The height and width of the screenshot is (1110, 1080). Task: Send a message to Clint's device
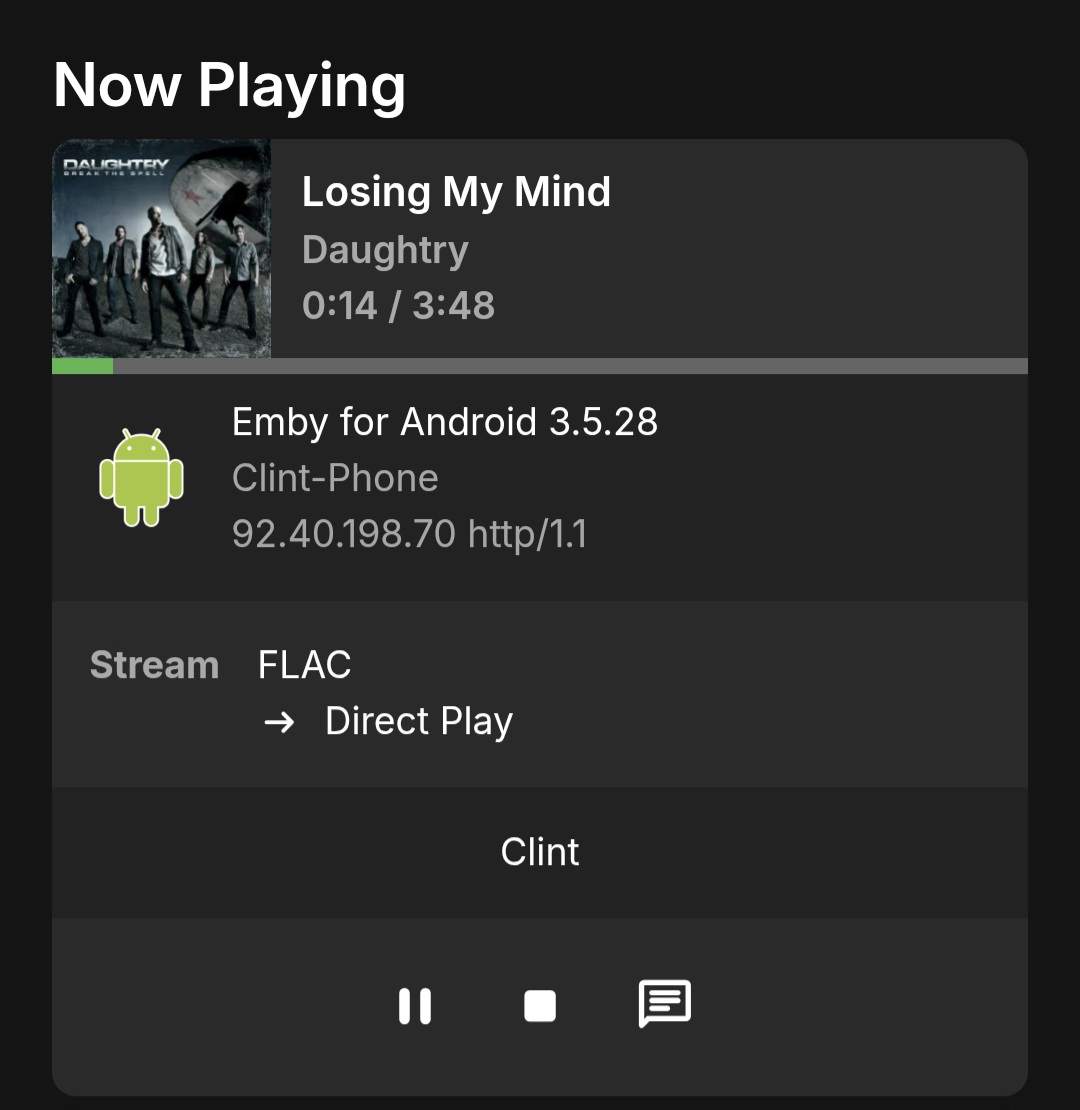tap(665, 1004)
